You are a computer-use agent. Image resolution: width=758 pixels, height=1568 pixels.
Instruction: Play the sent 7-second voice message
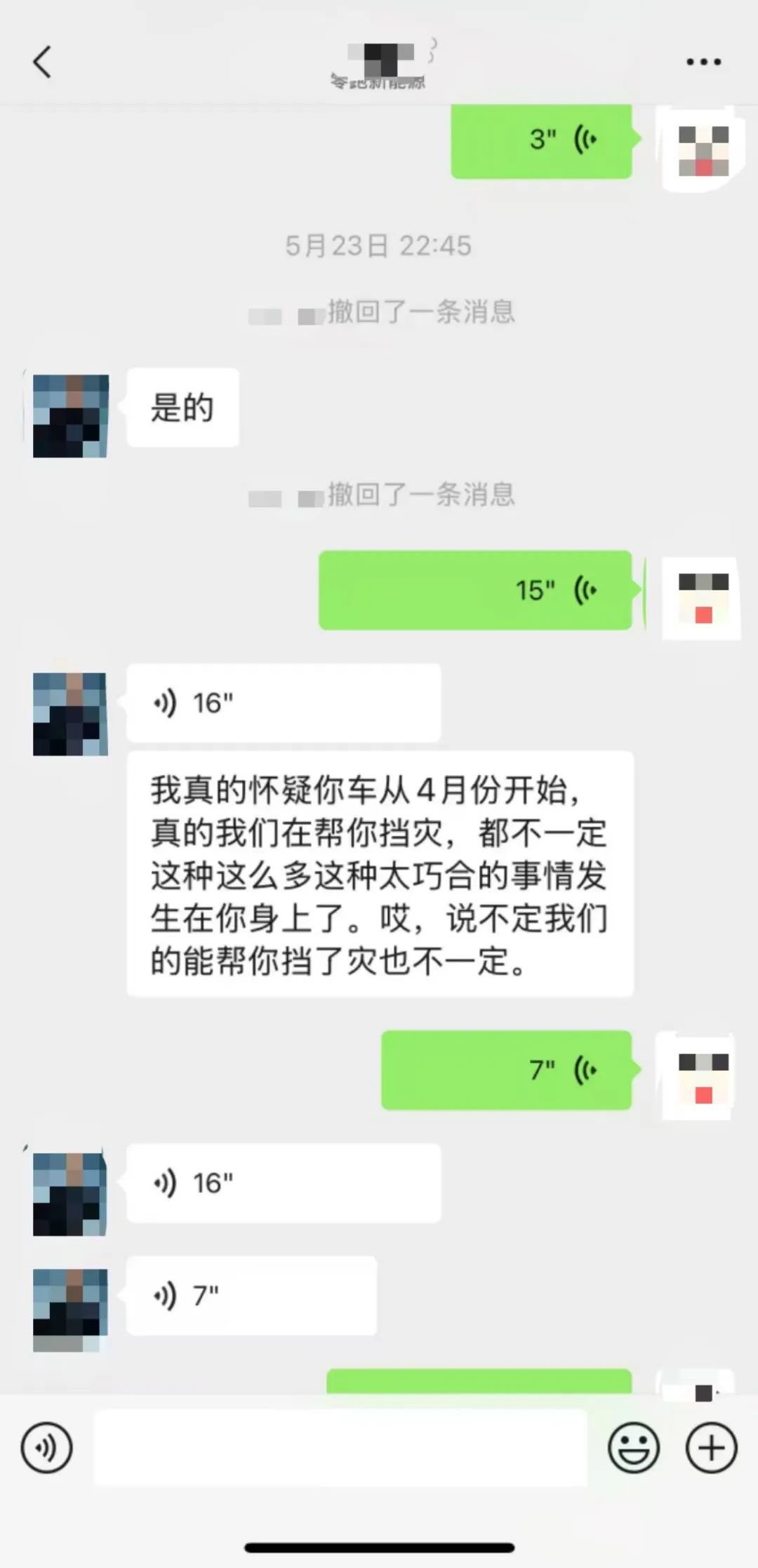(x=506, y=1070)
